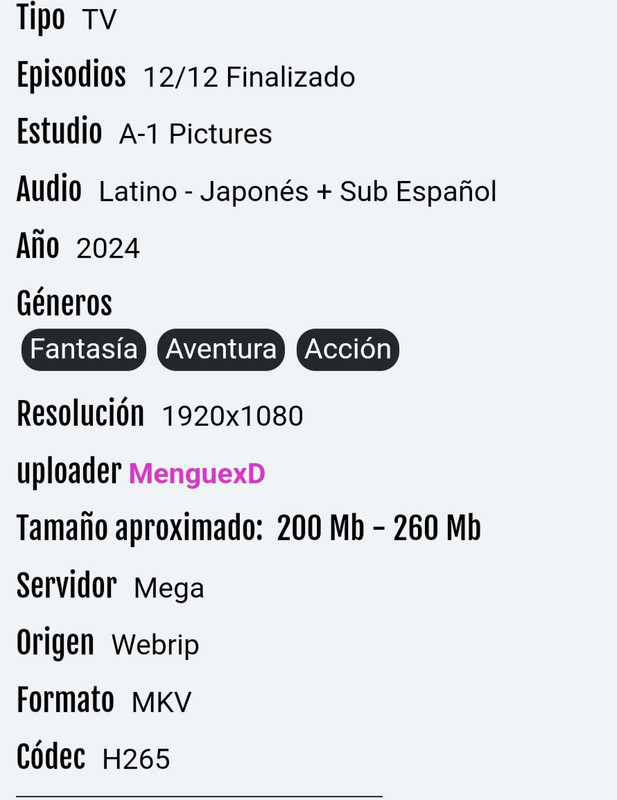Tap the Acción genre chip
This screenshot has height=800, width=617.
point(348,349)
